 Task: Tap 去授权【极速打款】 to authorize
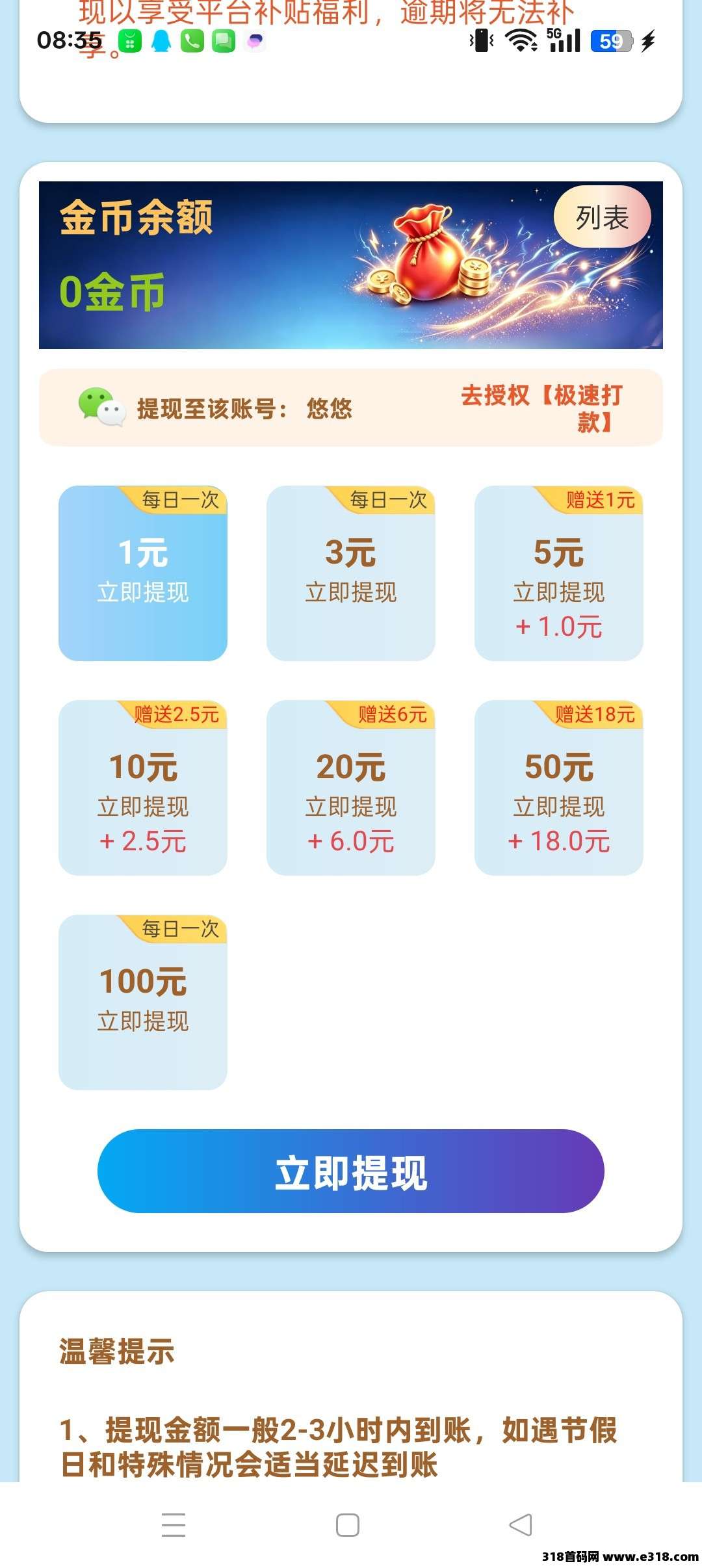point(542,408)
